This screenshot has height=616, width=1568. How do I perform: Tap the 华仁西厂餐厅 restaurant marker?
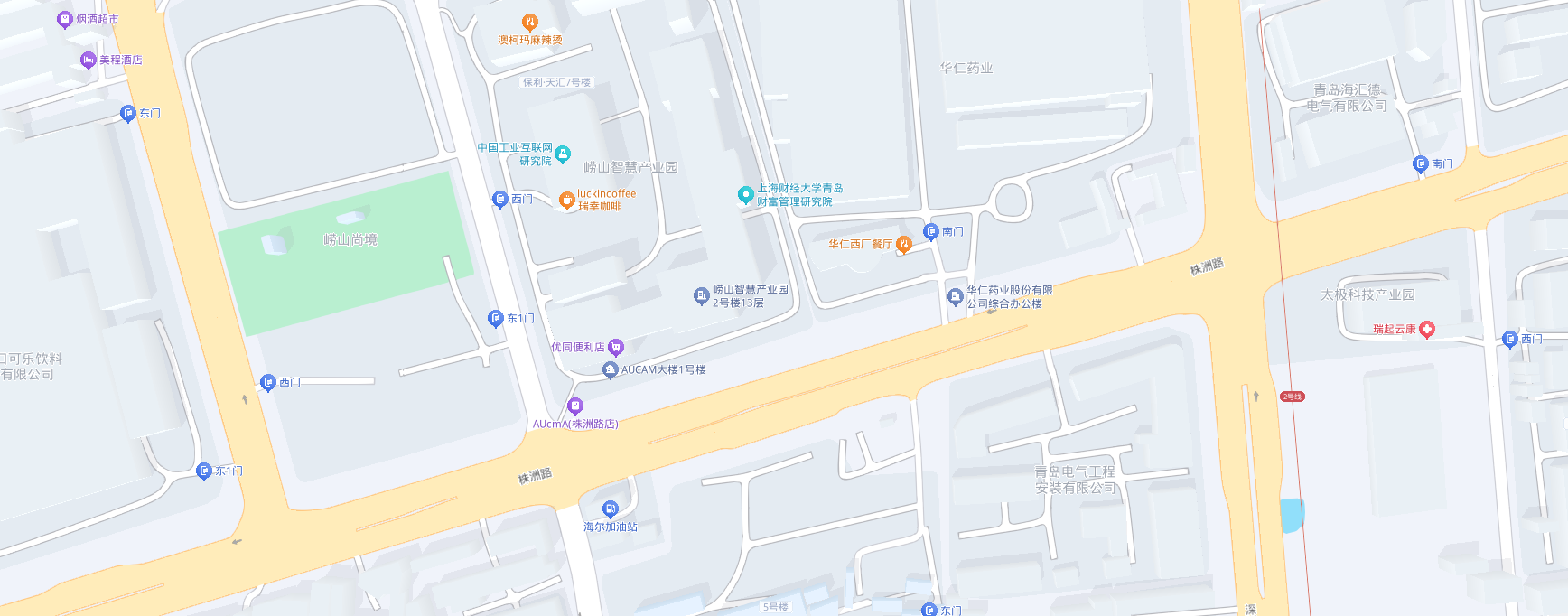pos(903,245)
